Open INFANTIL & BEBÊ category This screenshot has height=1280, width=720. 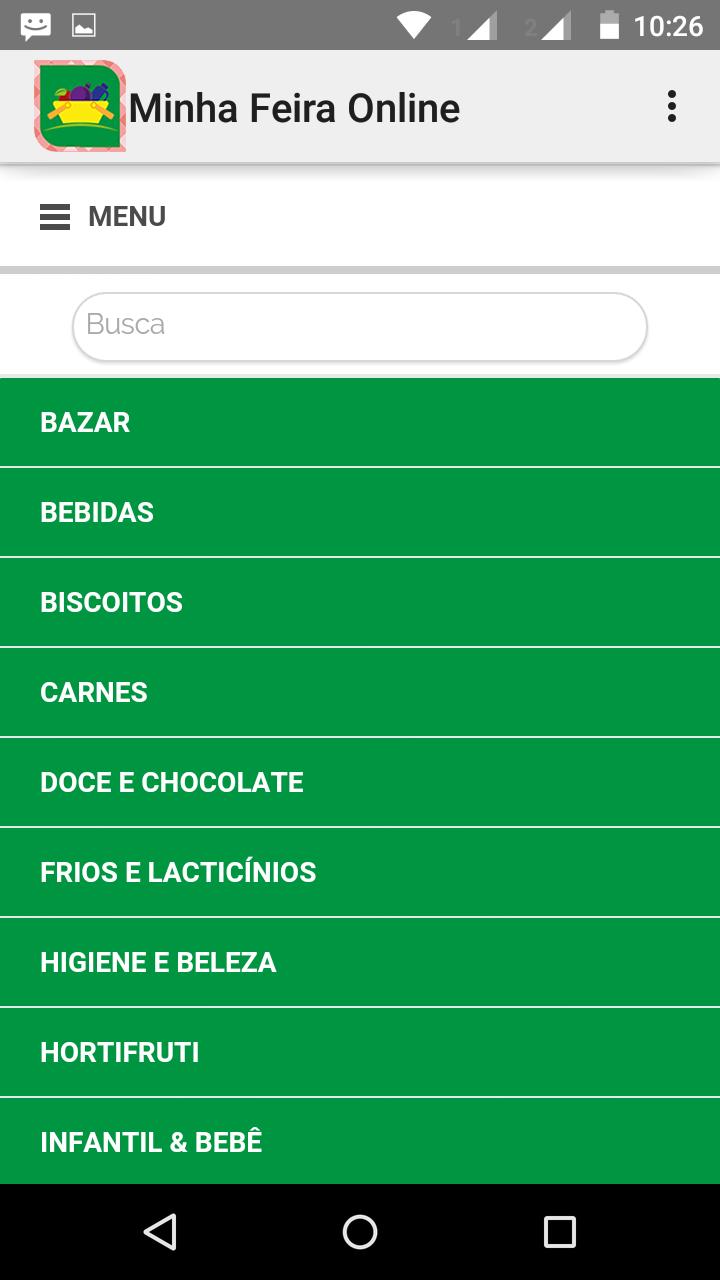coord(360,1141)
